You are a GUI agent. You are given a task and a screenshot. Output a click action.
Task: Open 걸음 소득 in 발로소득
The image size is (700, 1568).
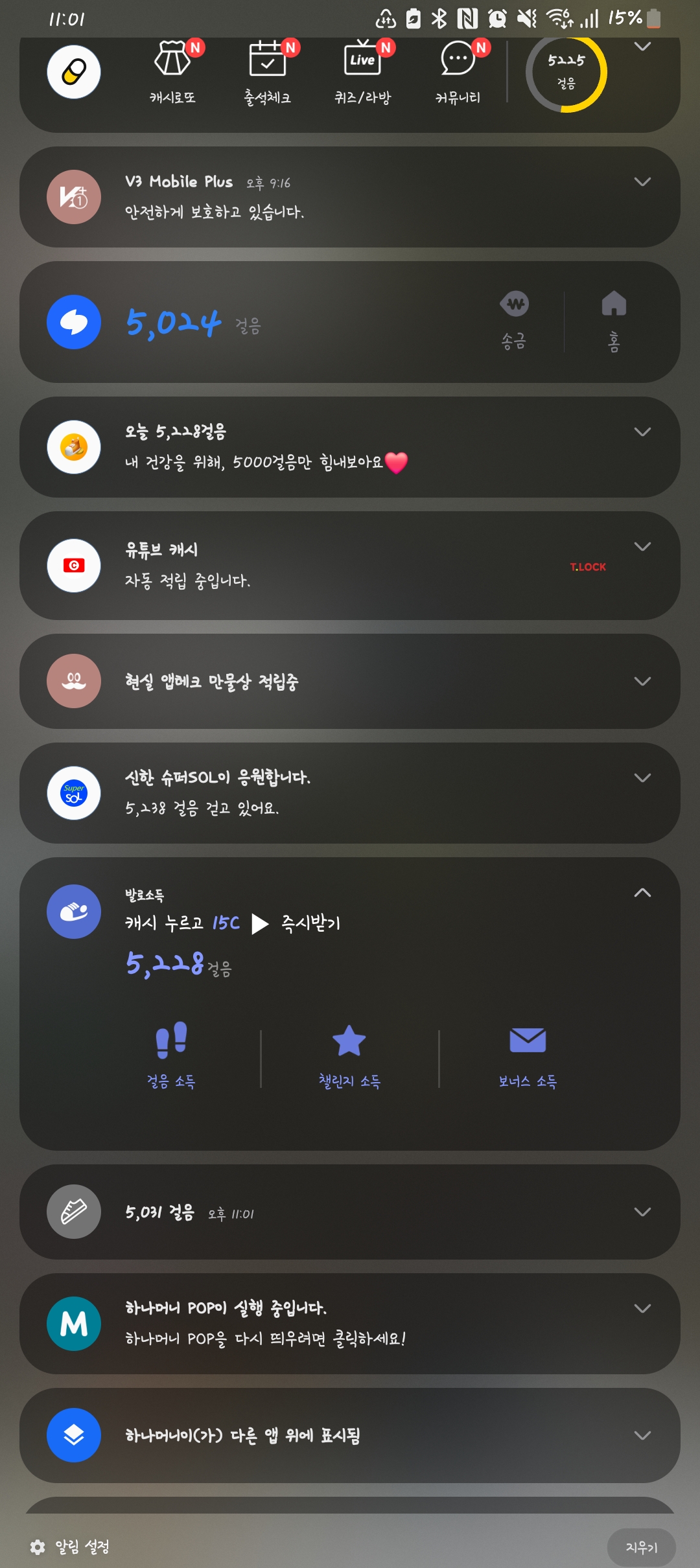coord(171,1054)
